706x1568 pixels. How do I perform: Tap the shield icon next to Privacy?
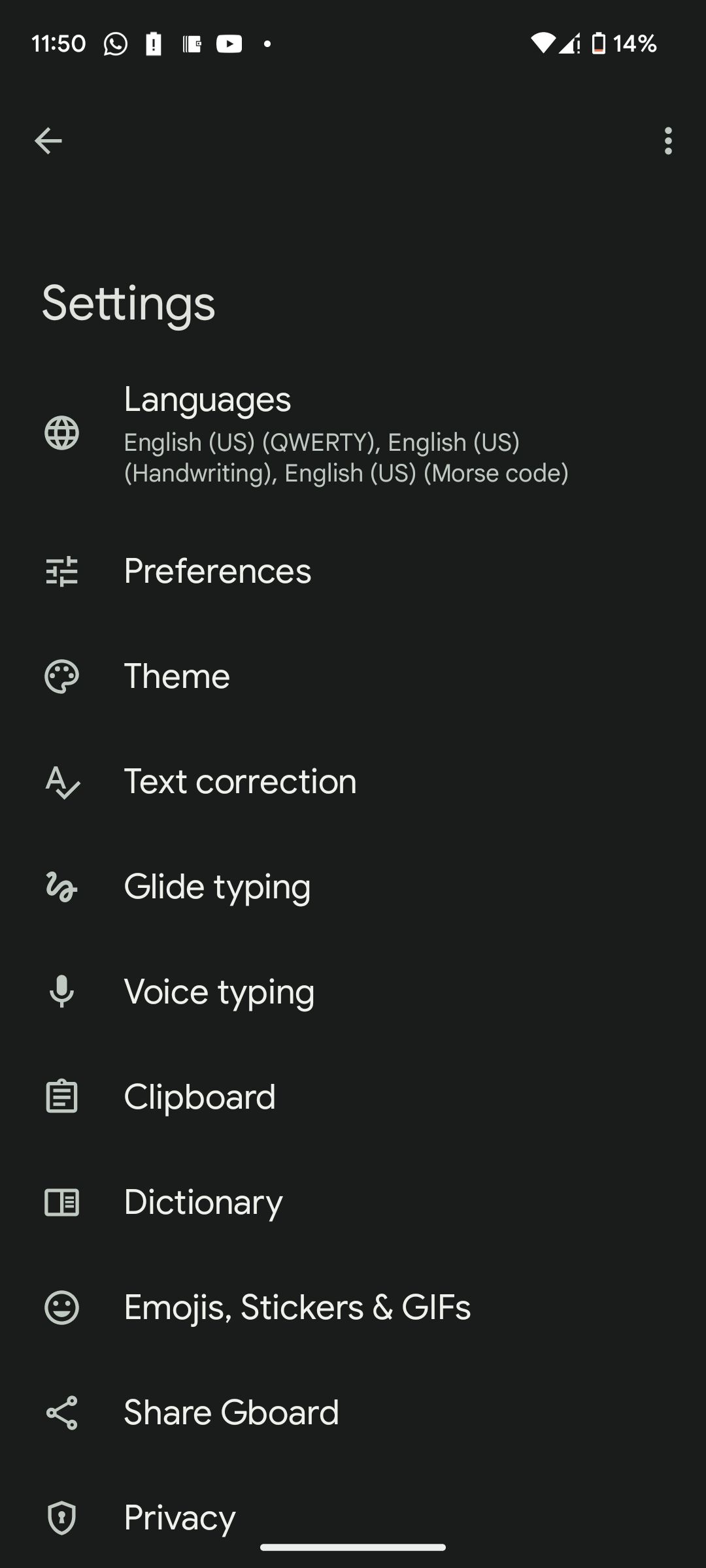[62, 1518]
